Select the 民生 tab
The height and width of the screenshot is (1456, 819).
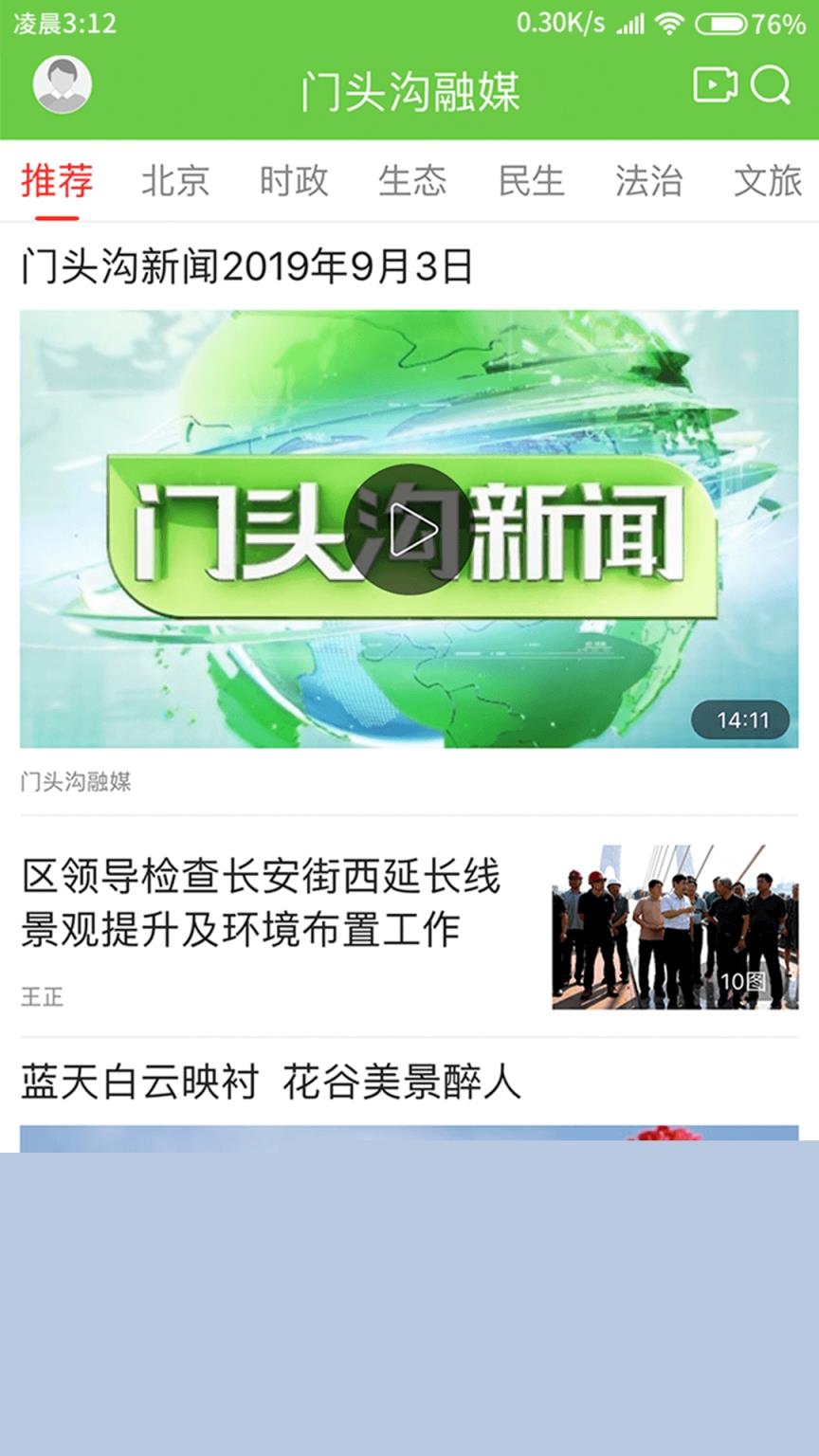[x=532, y=182]
